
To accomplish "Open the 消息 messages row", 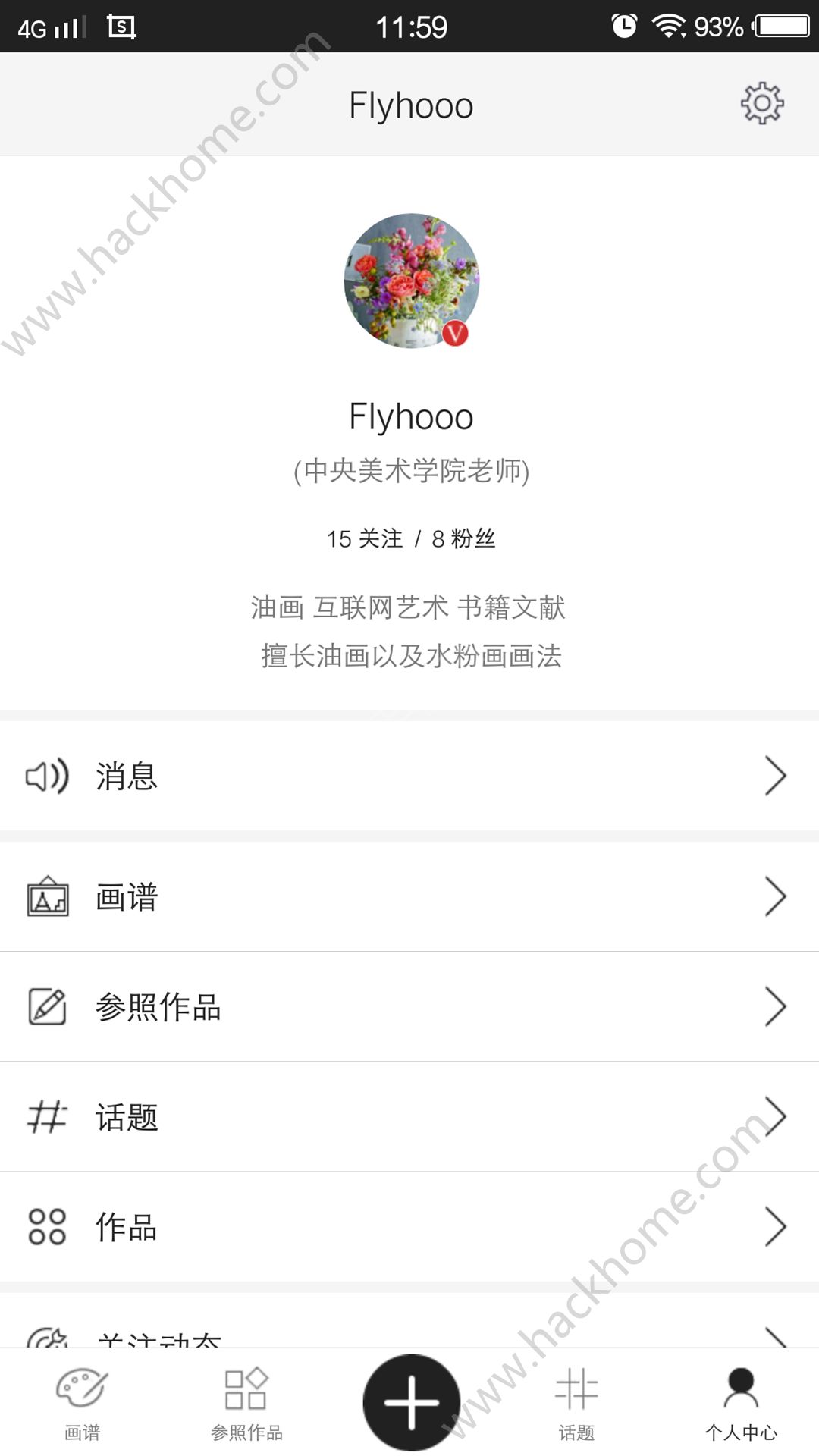I will click(x=409, y=776).
